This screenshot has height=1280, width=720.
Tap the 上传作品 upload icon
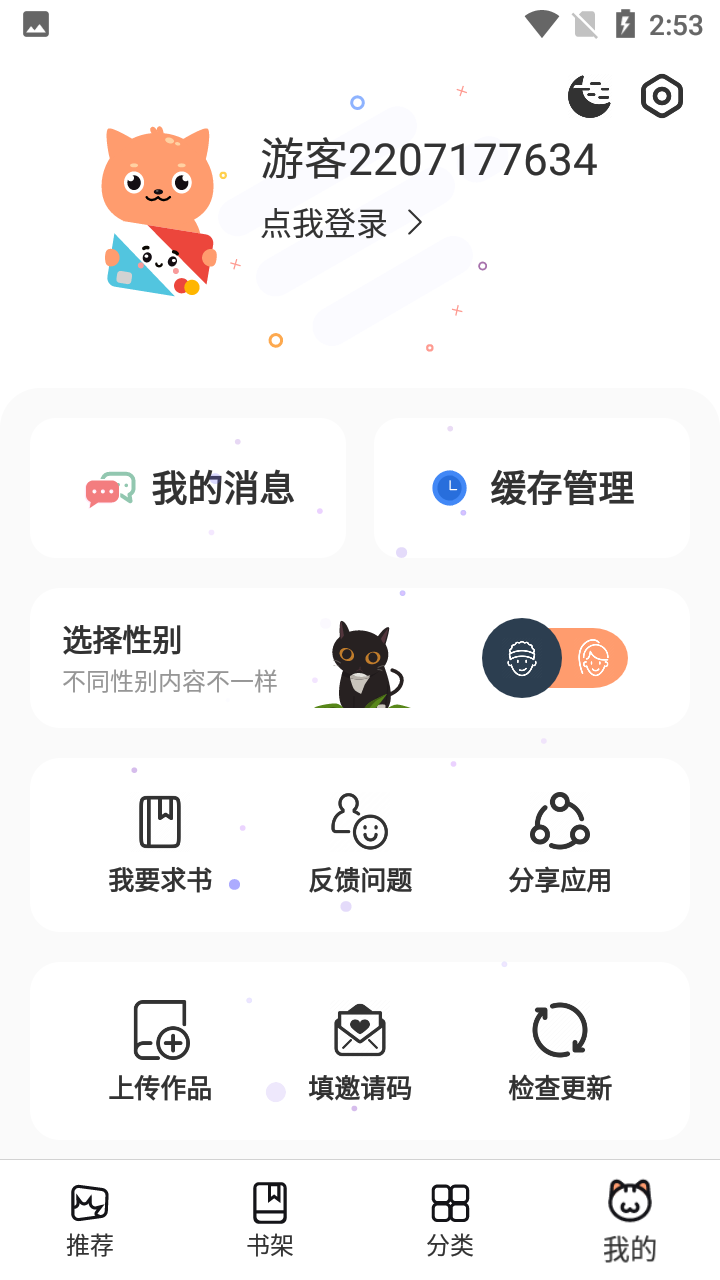(161, 1029)
